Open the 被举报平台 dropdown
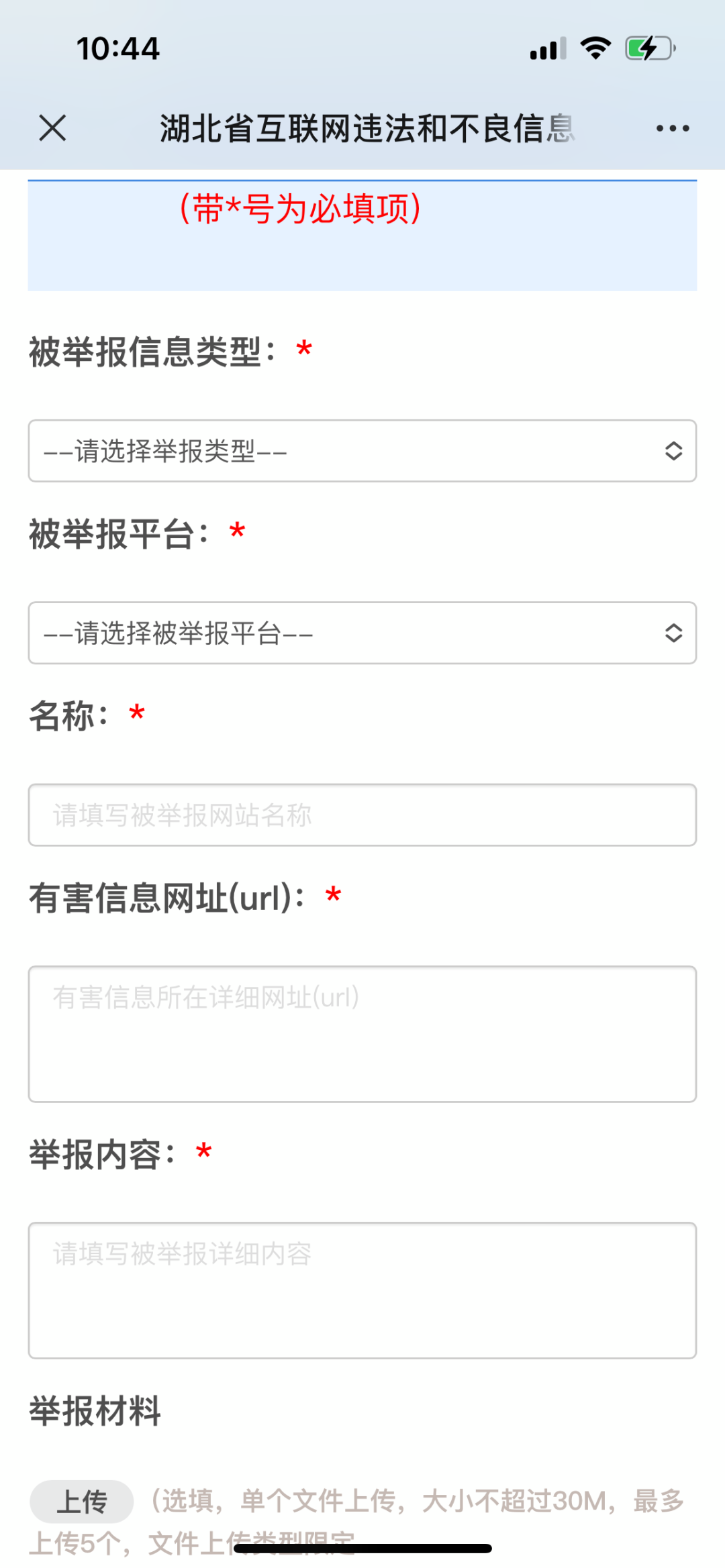 point(362,633)
